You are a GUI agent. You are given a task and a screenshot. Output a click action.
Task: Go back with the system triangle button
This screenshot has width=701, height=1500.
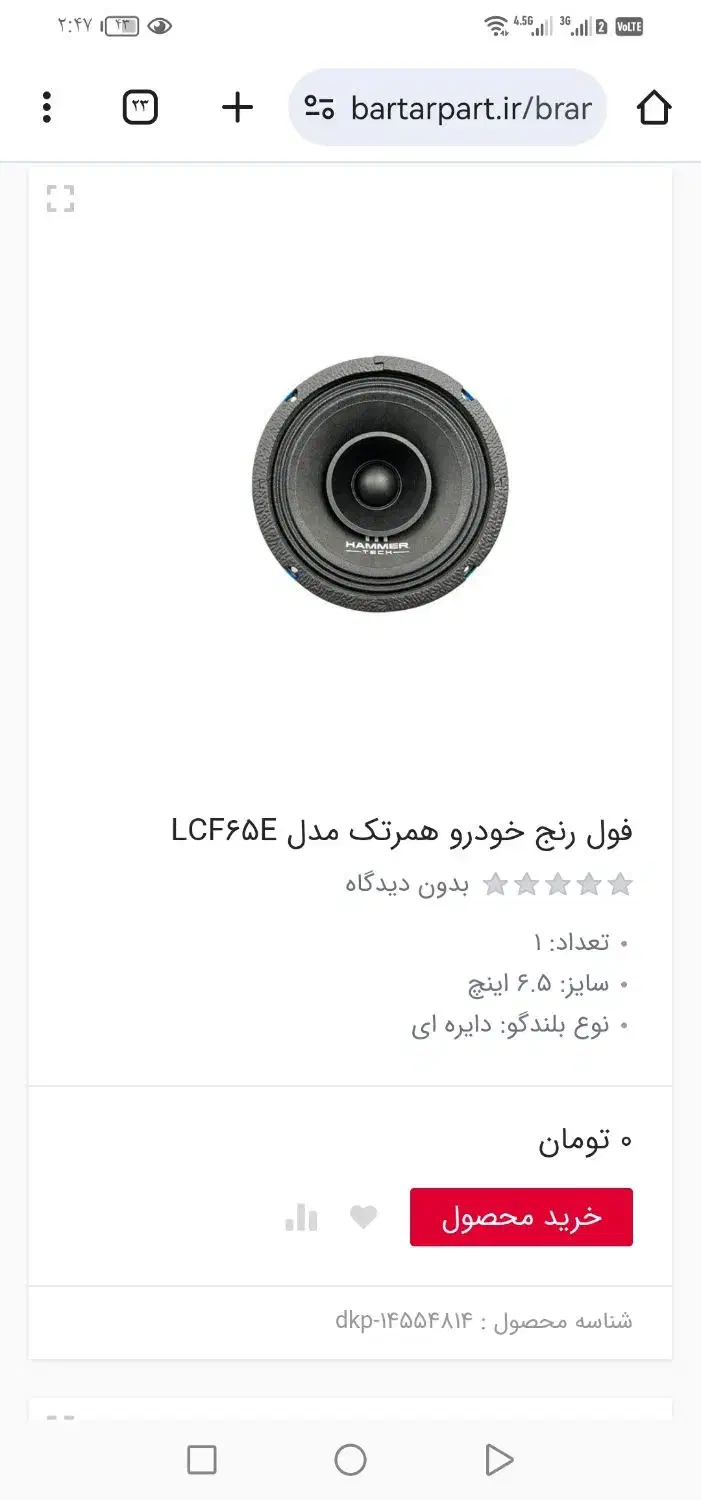click(x=498, y=1460)
